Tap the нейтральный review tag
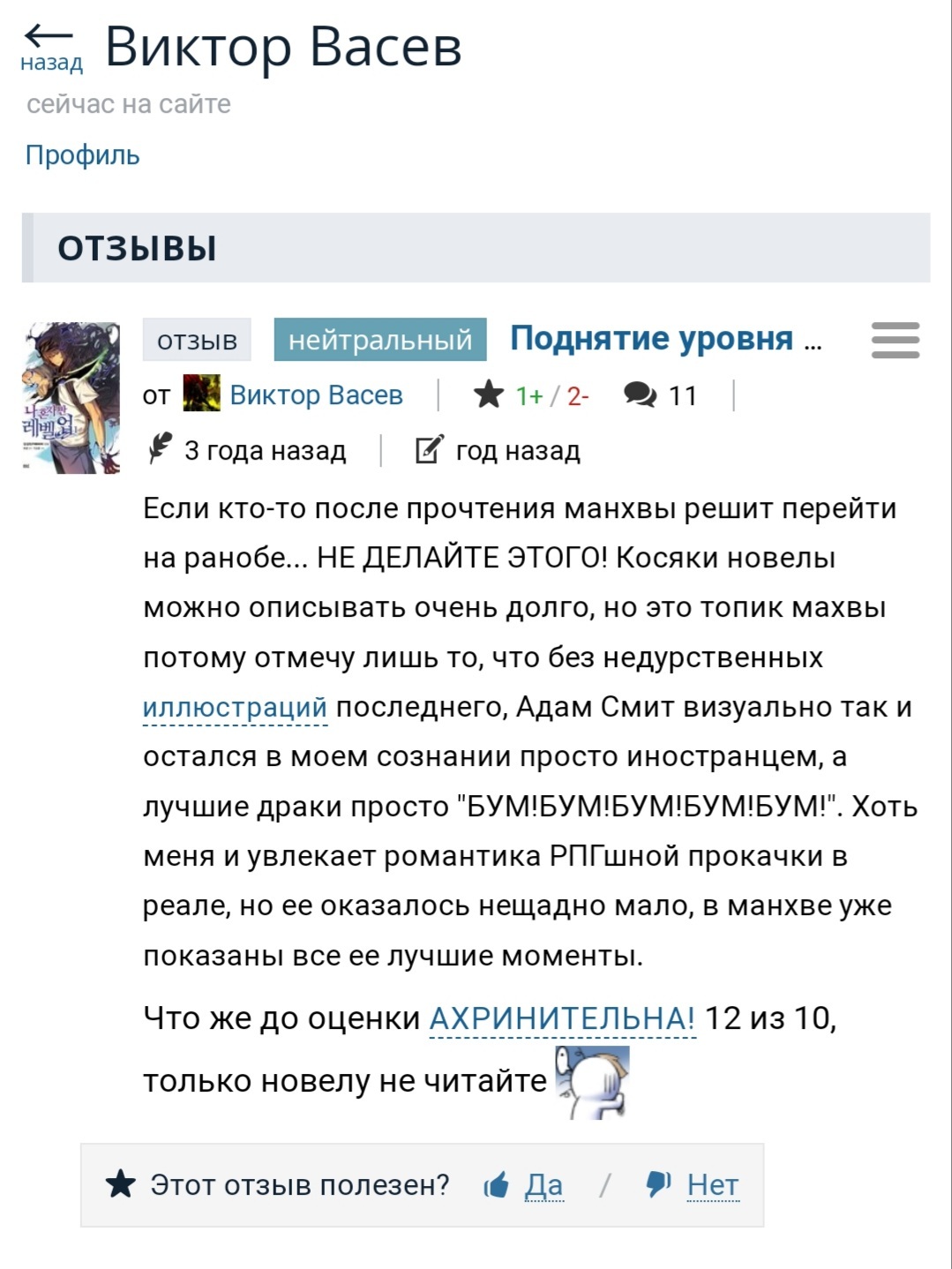952x1269 pixels. (x=379, y=340)
